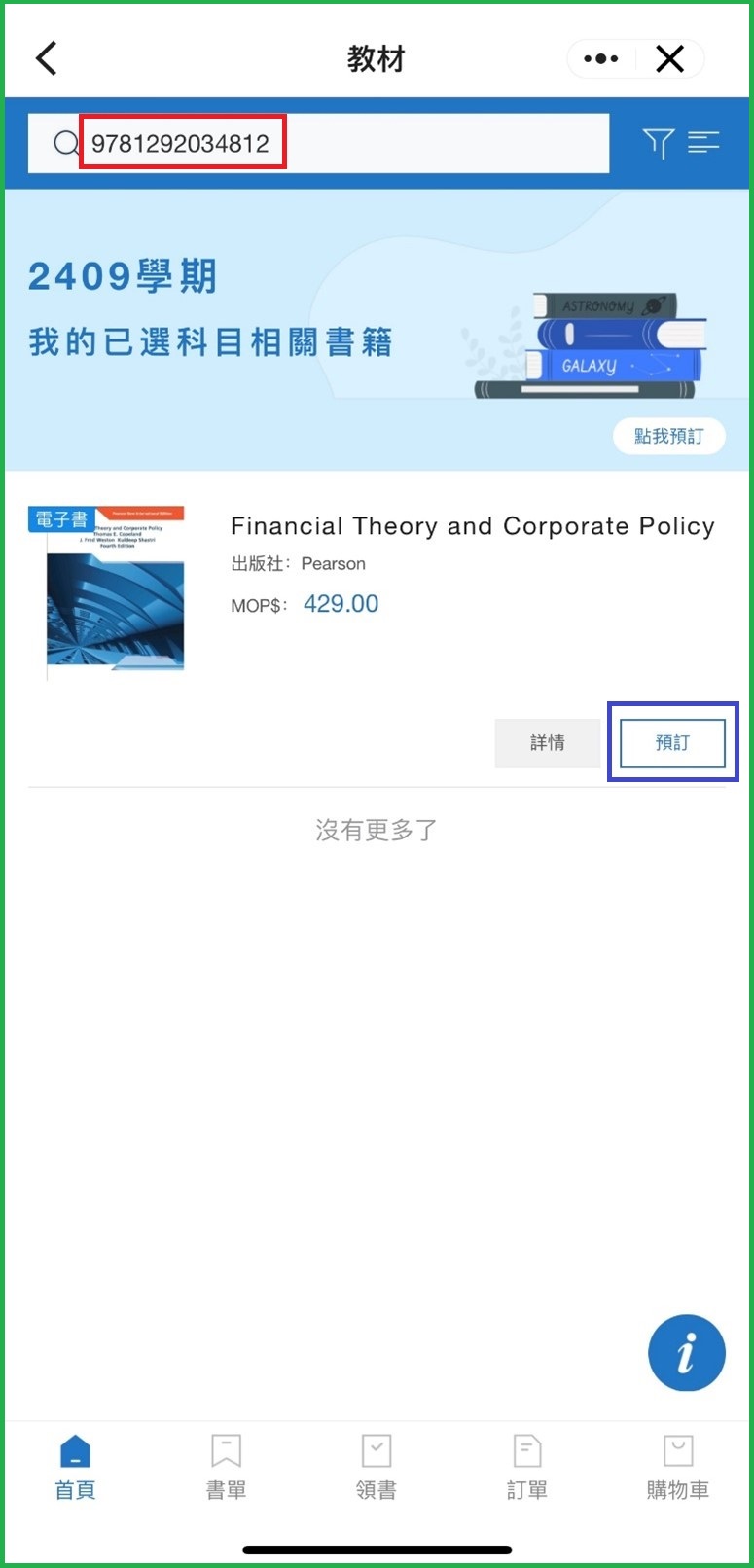Open the three-dots more menu
Screen dimensions: 754x1568
point(600,59)
